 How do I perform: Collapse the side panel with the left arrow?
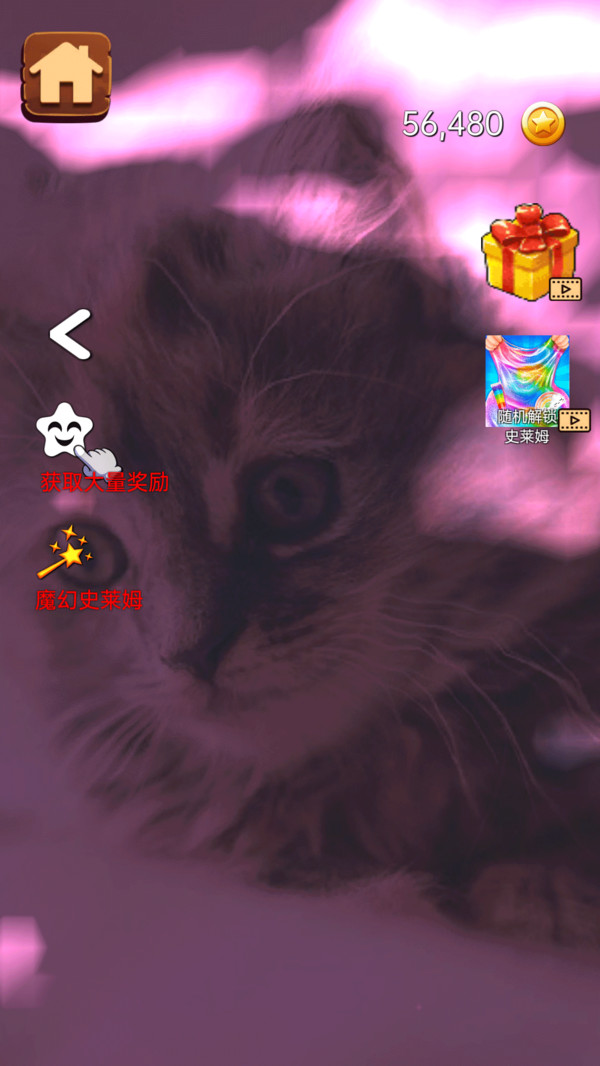click(70, 334)
